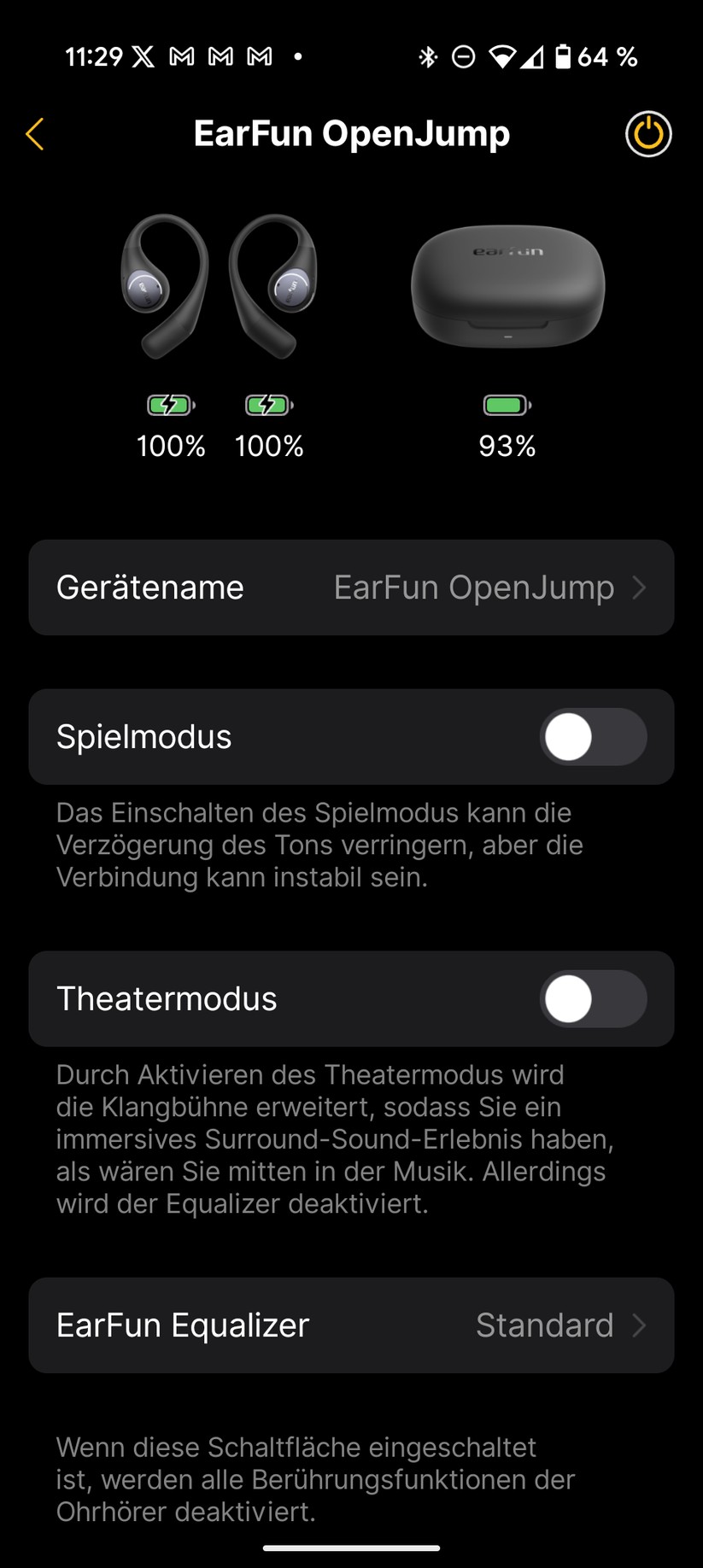Tap the power icon in the header
This screenshot has height=1568, width=703.
tap(648, 134)
